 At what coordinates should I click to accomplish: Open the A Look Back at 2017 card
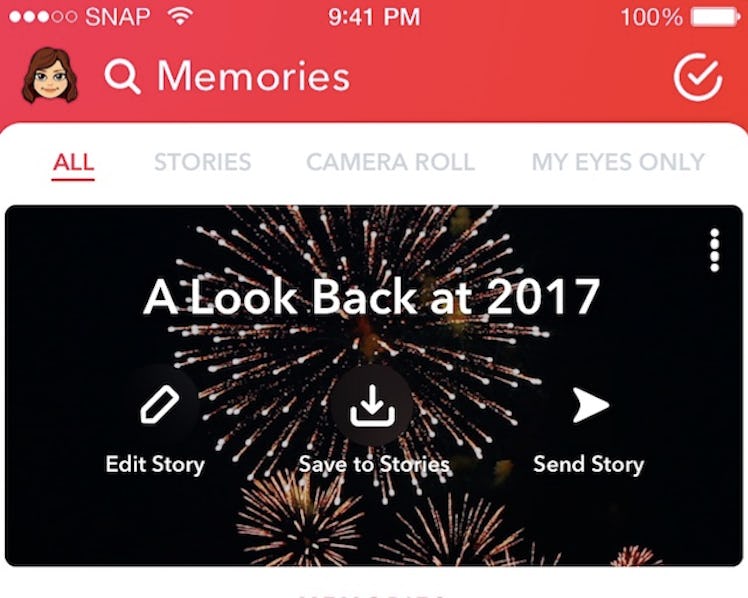(372, 297)
